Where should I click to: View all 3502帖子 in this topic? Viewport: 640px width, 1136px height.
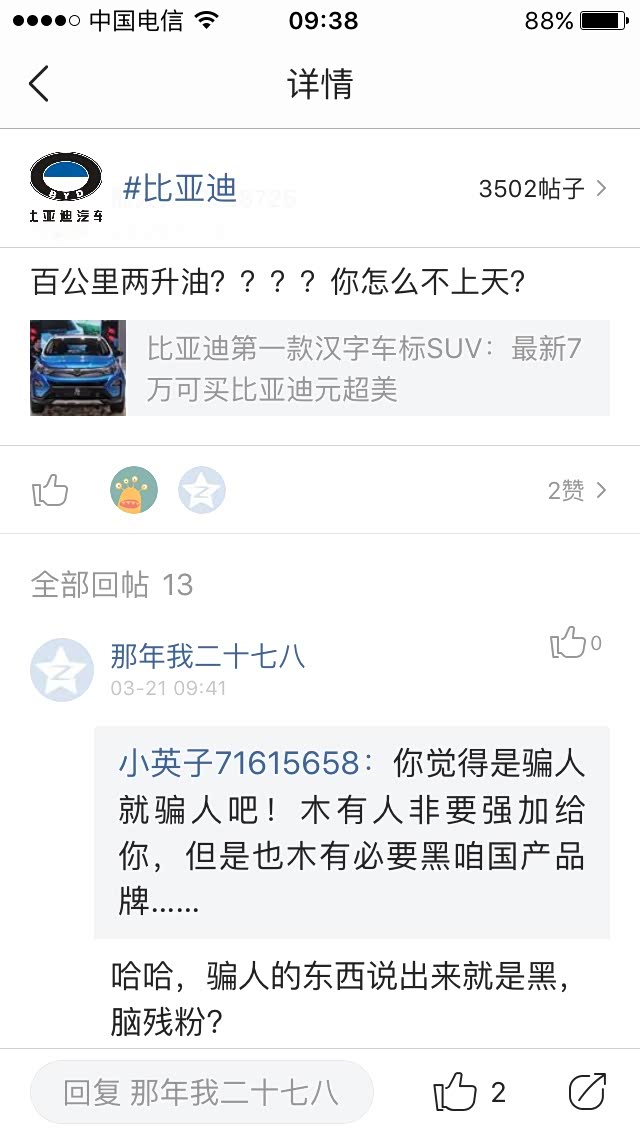coord(542,188)
